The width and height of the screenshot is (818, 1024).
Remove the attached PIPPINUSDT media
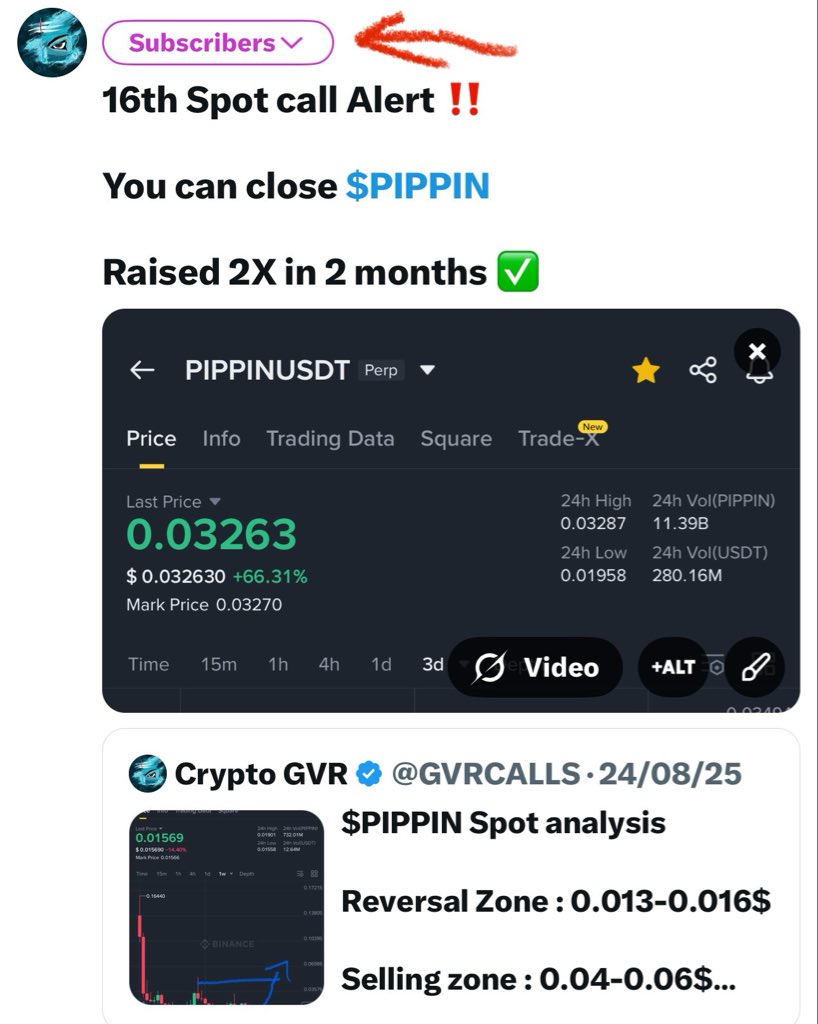tap(757, 351)
